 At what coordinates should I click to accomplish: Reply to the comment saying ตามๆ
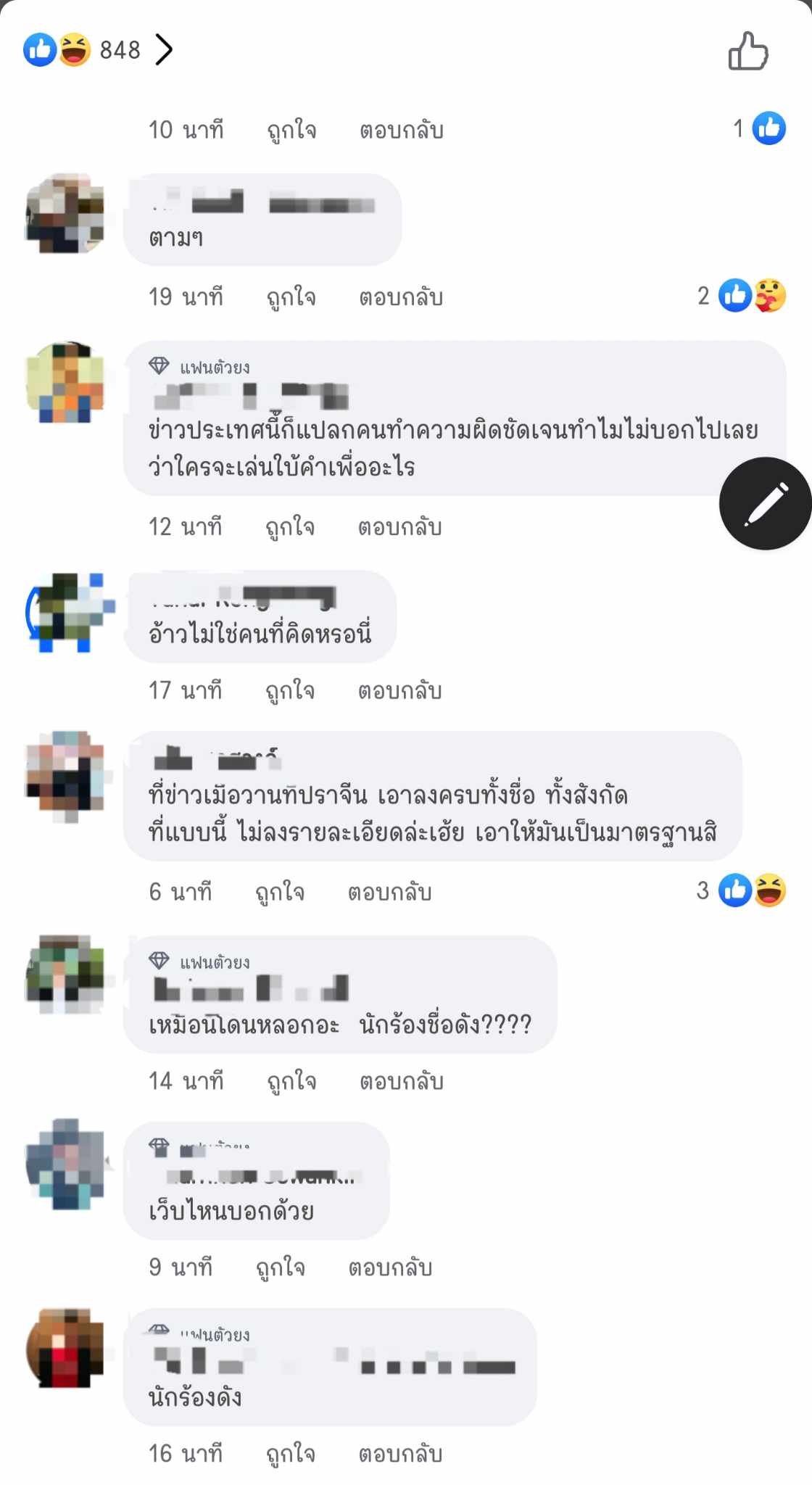click(401, 297)
